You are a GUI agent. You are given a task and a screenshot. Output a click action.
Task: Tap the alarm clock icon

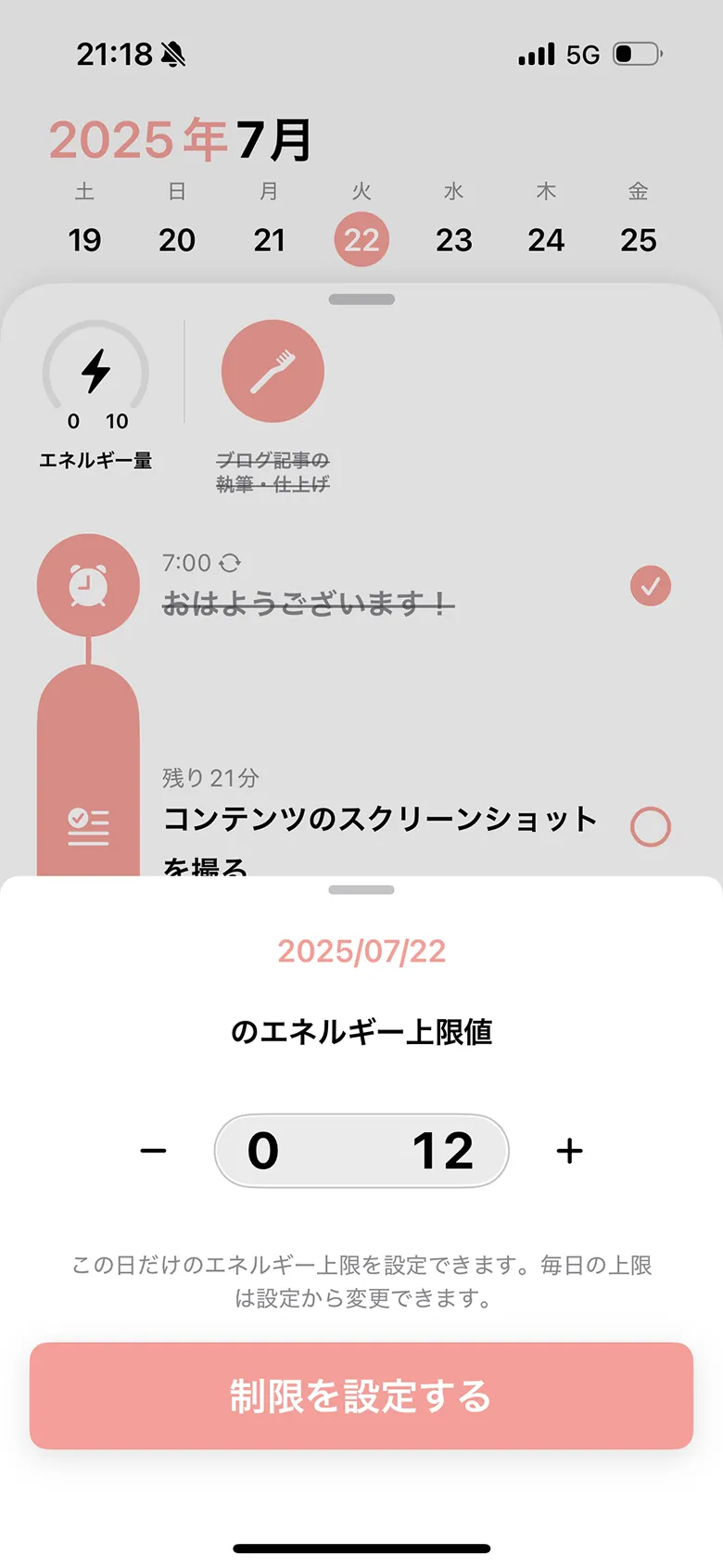[x=88, y=585]
